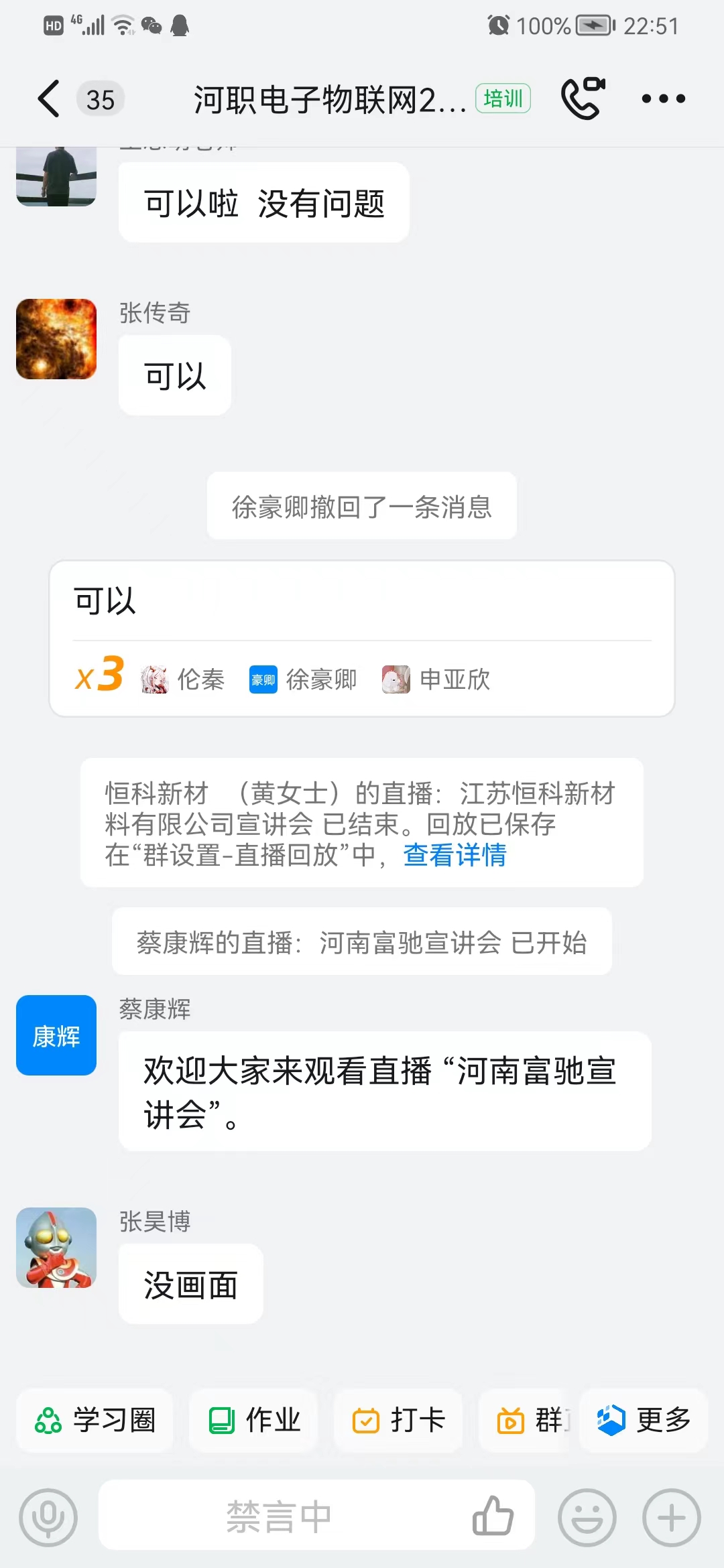Tap the x3 可以 combined reply card
Image resolution: width=724 pixels, height=1568 pixels.
click(x=362, y=639)
